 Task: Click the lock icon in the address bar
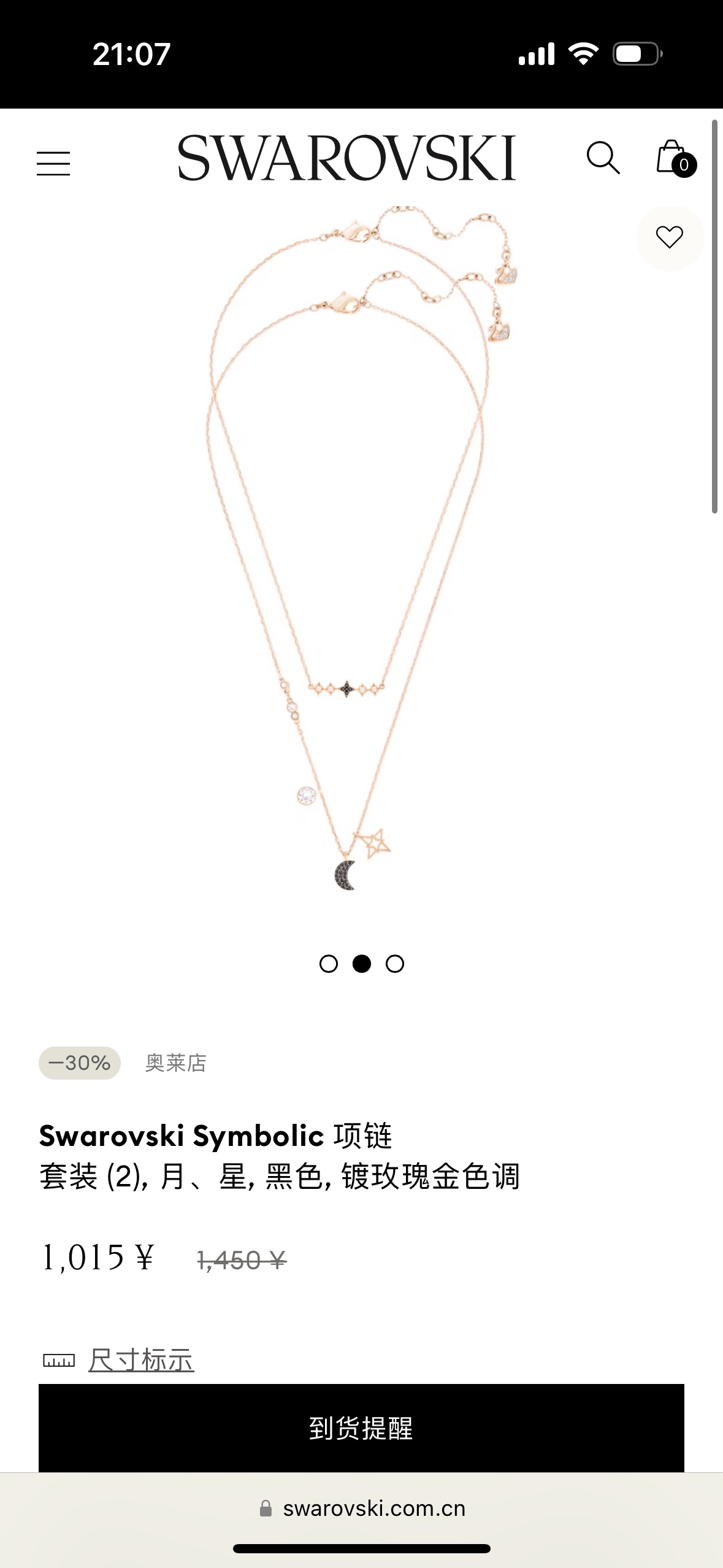pyautogui.click(x=266, y=1509)
